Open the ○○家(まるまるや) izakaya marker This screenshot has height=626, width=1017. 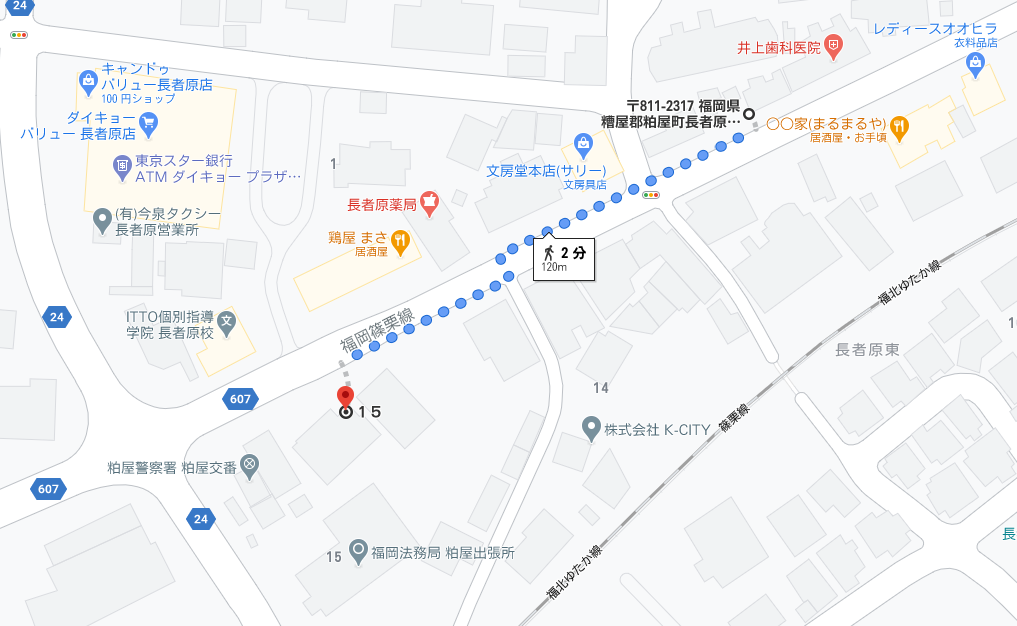tap(900, 126)
